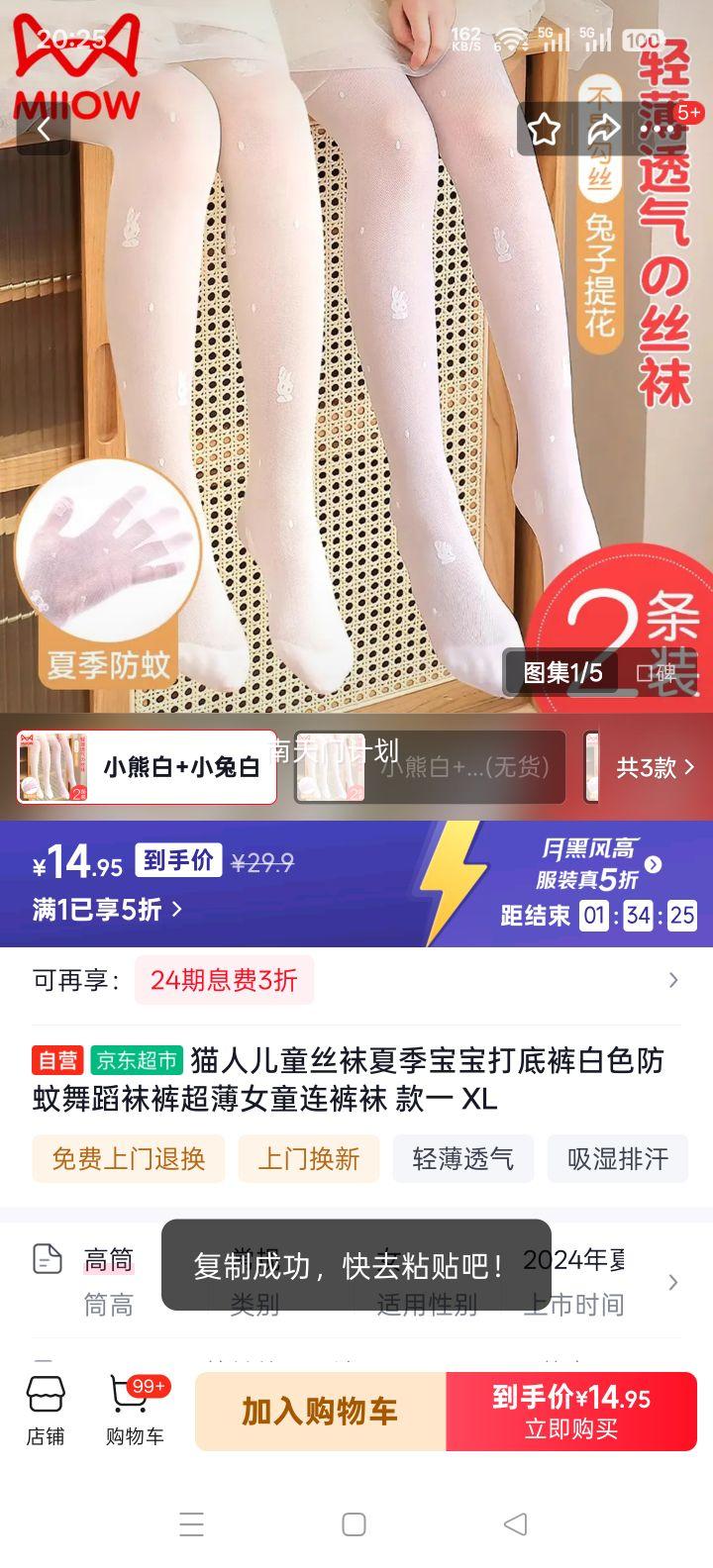Tap the star to favorite this product
The height and width of the screenshot is (1568, 713).
(543, 130)
